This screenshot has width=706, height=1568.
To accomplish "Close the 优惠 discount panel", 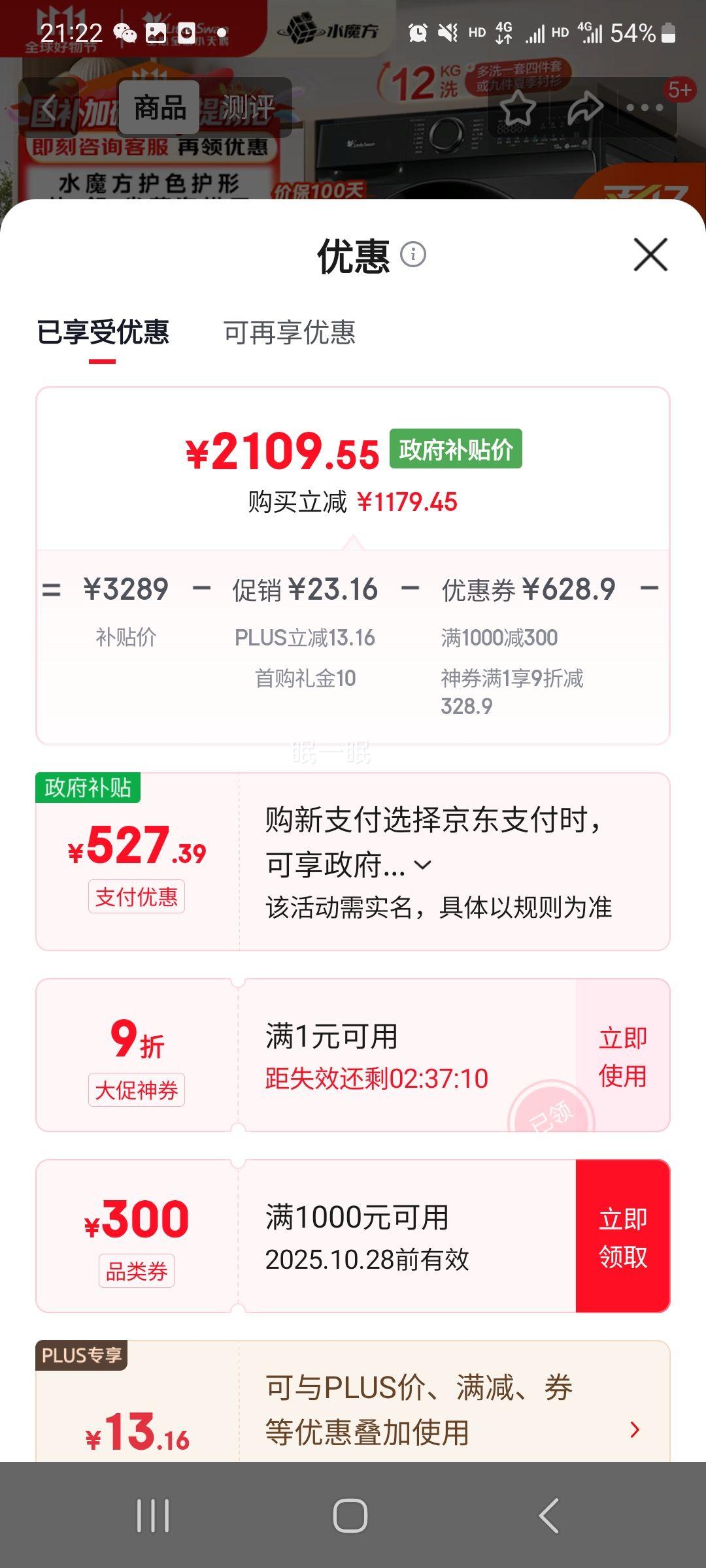I will pyautogui.click(x=650, y=254).
